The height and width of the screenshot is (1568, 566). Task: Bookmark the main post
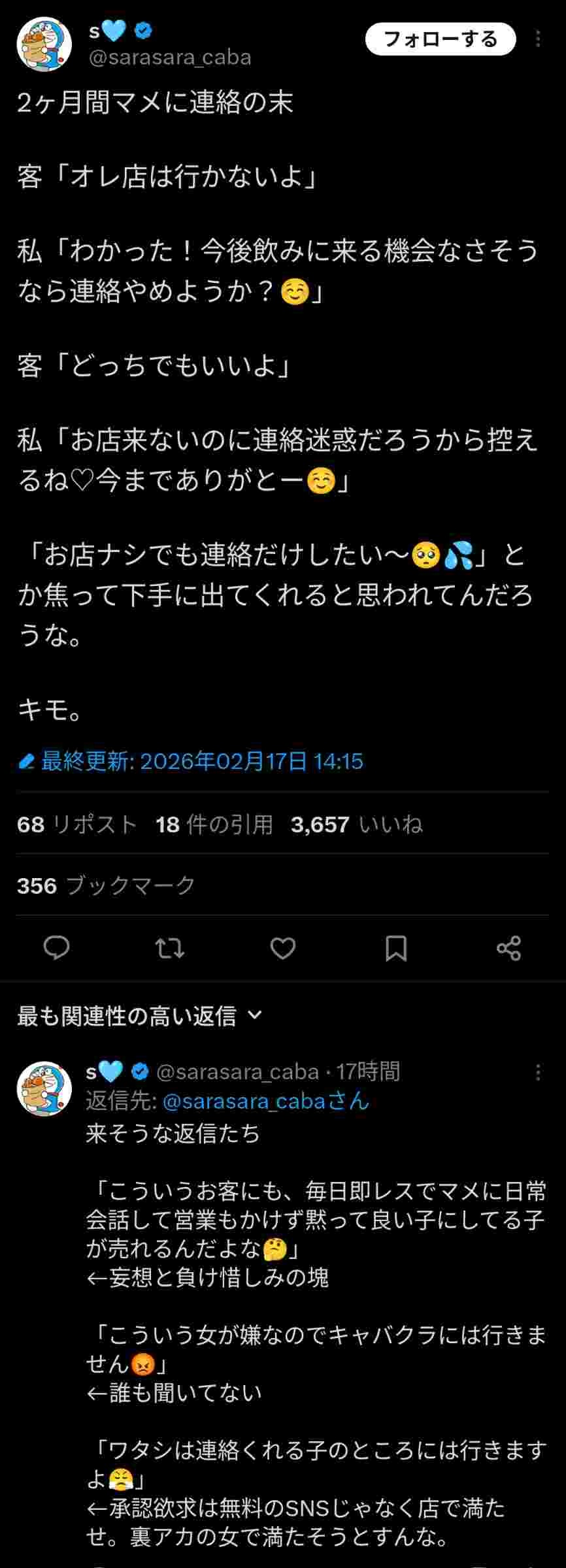tap(395, 948)
